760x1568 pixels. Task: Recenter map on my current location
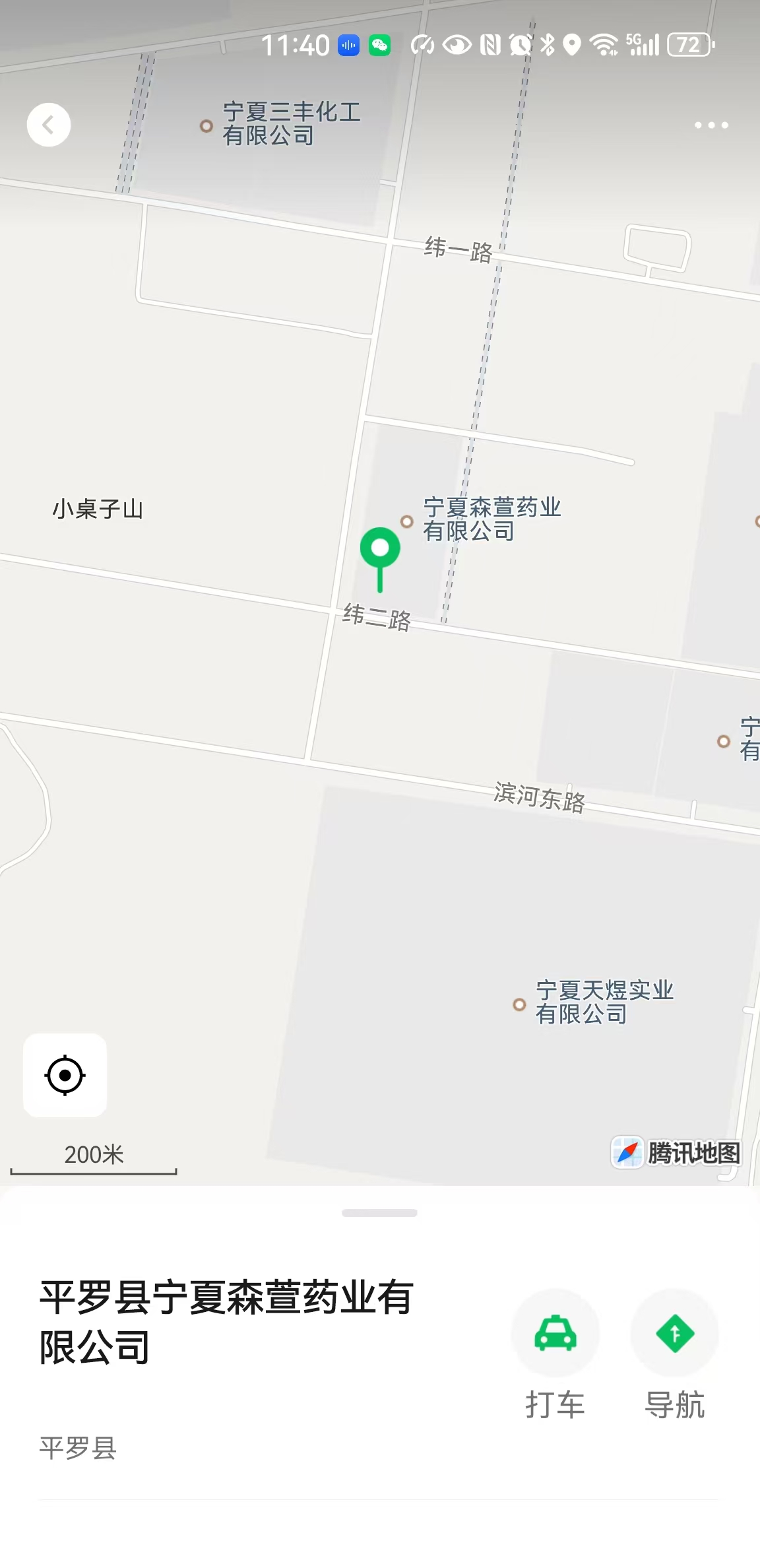65,1075
